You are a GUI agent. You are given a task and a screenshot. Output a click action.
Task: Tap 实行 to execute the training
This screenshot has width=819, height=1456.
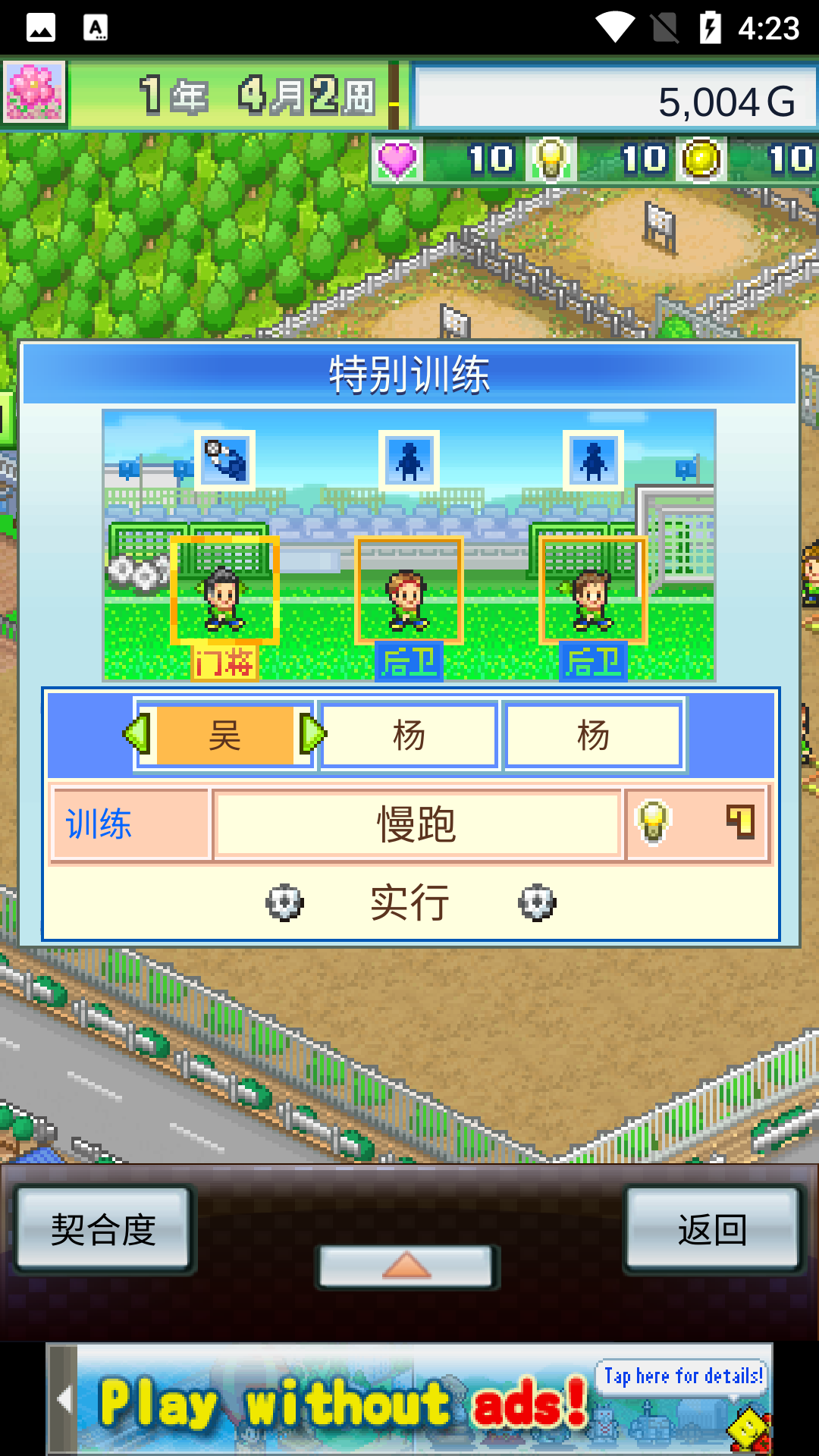(x=409, y=902)
